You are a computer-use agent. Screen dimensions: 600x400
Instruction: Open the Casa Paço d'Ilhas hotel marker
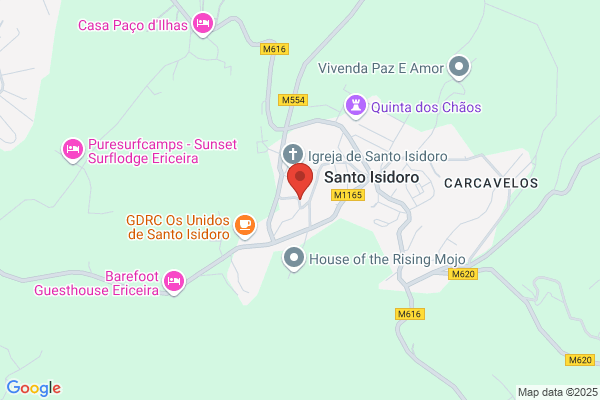[x=203, y=24]
